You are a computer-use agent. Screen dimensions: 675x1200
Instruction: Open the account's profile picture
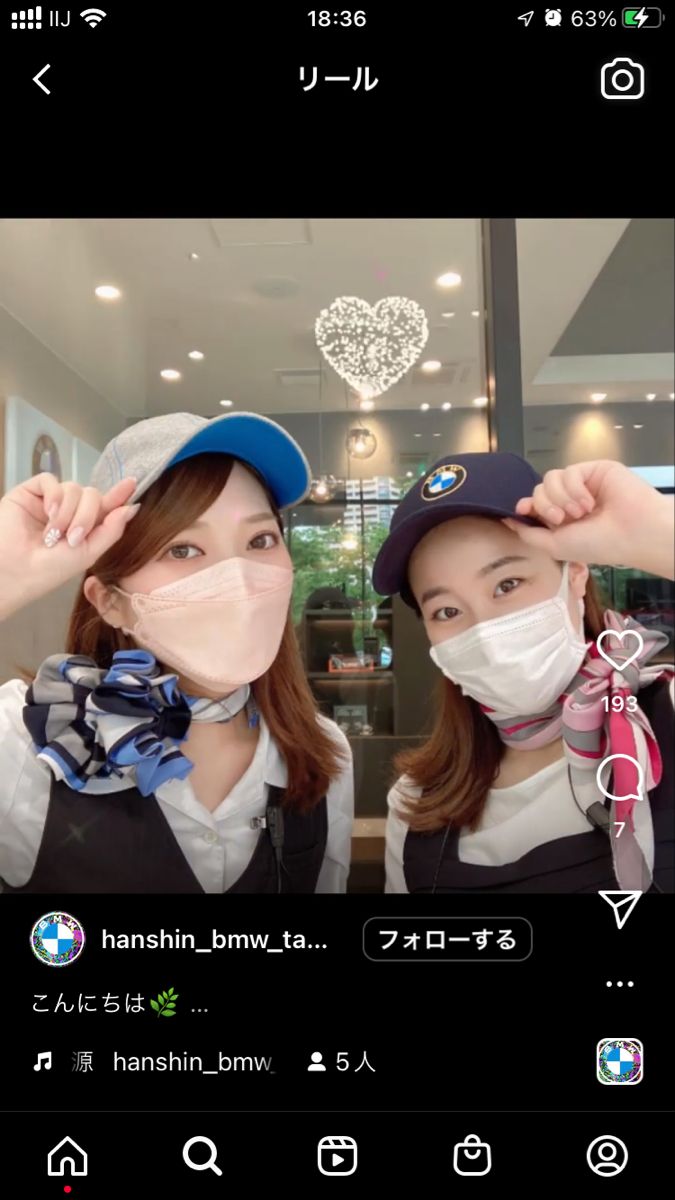click(x=58, y=939)
